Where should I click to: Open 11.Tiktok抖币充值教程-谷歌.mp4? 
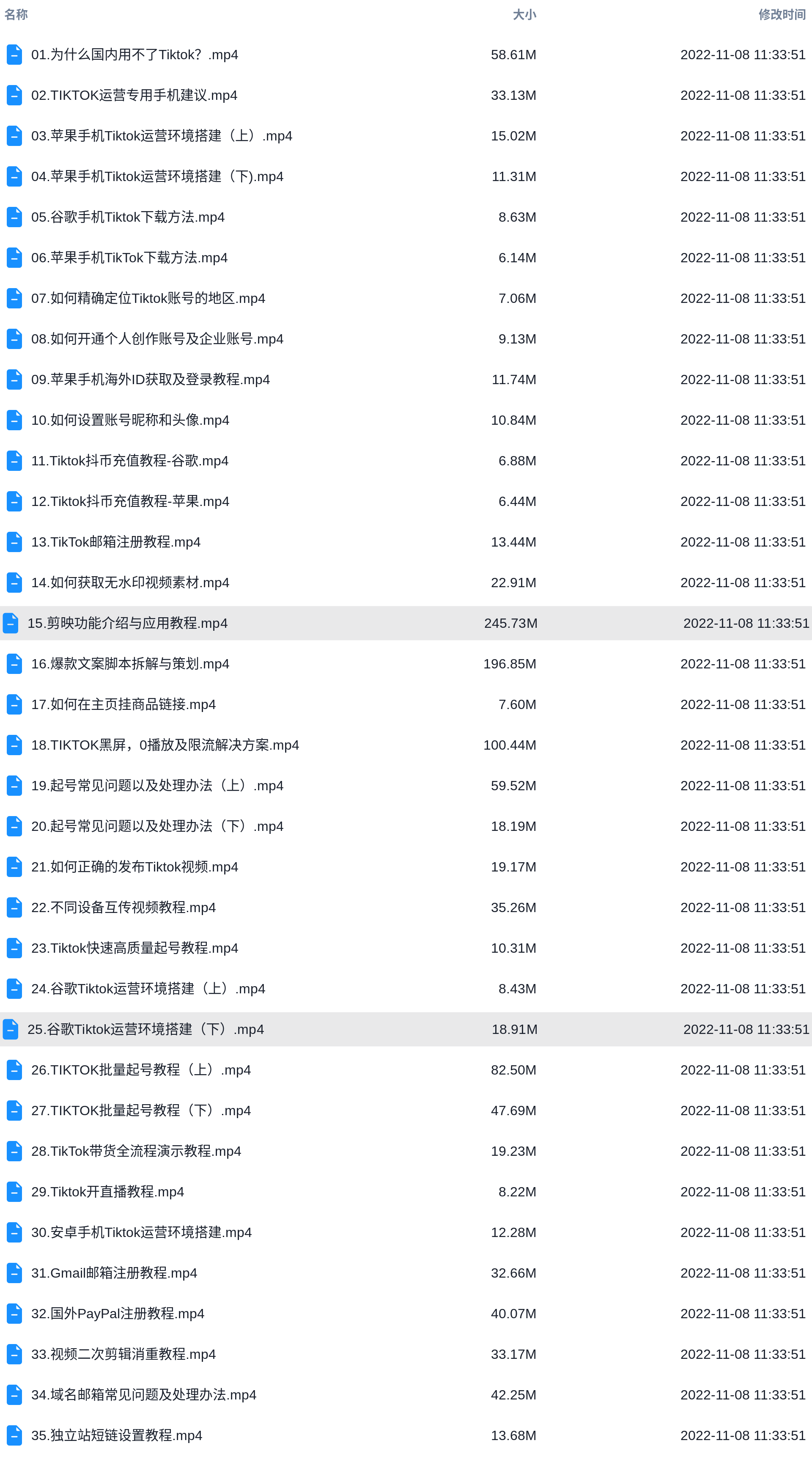coord(129,461)
